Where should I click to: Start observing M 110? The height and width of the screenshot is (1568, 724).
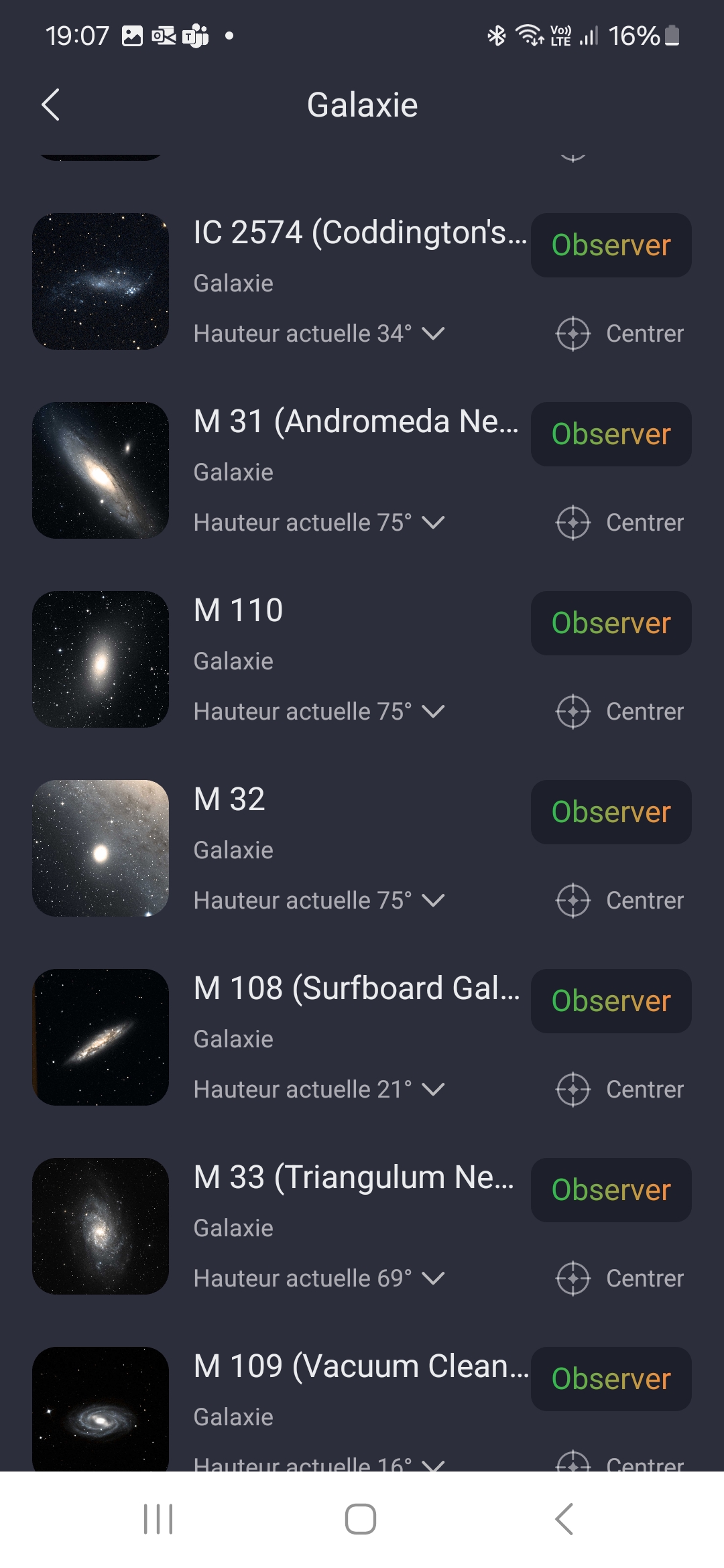[611, 623]
